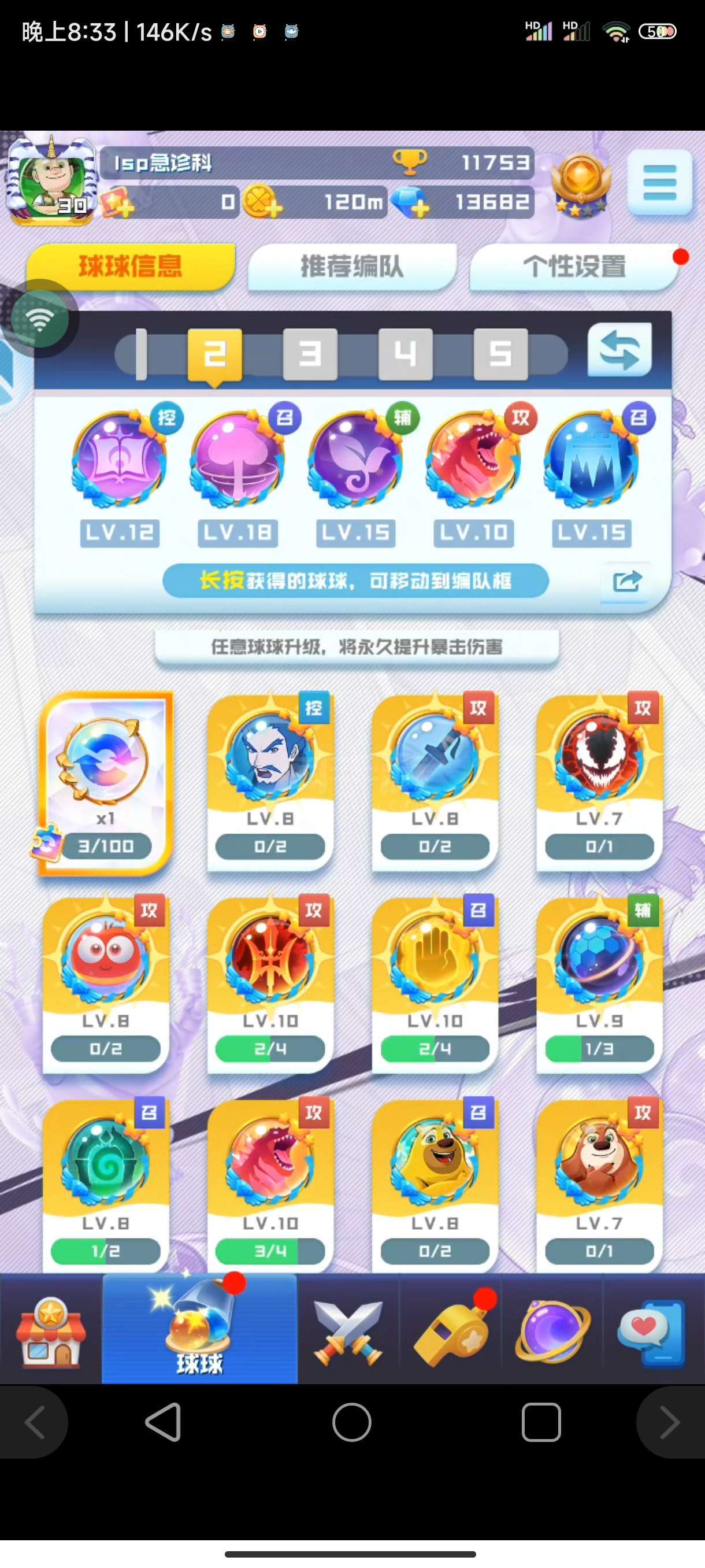
Task: Open the golden hand ball card
Action: [435, 983]
